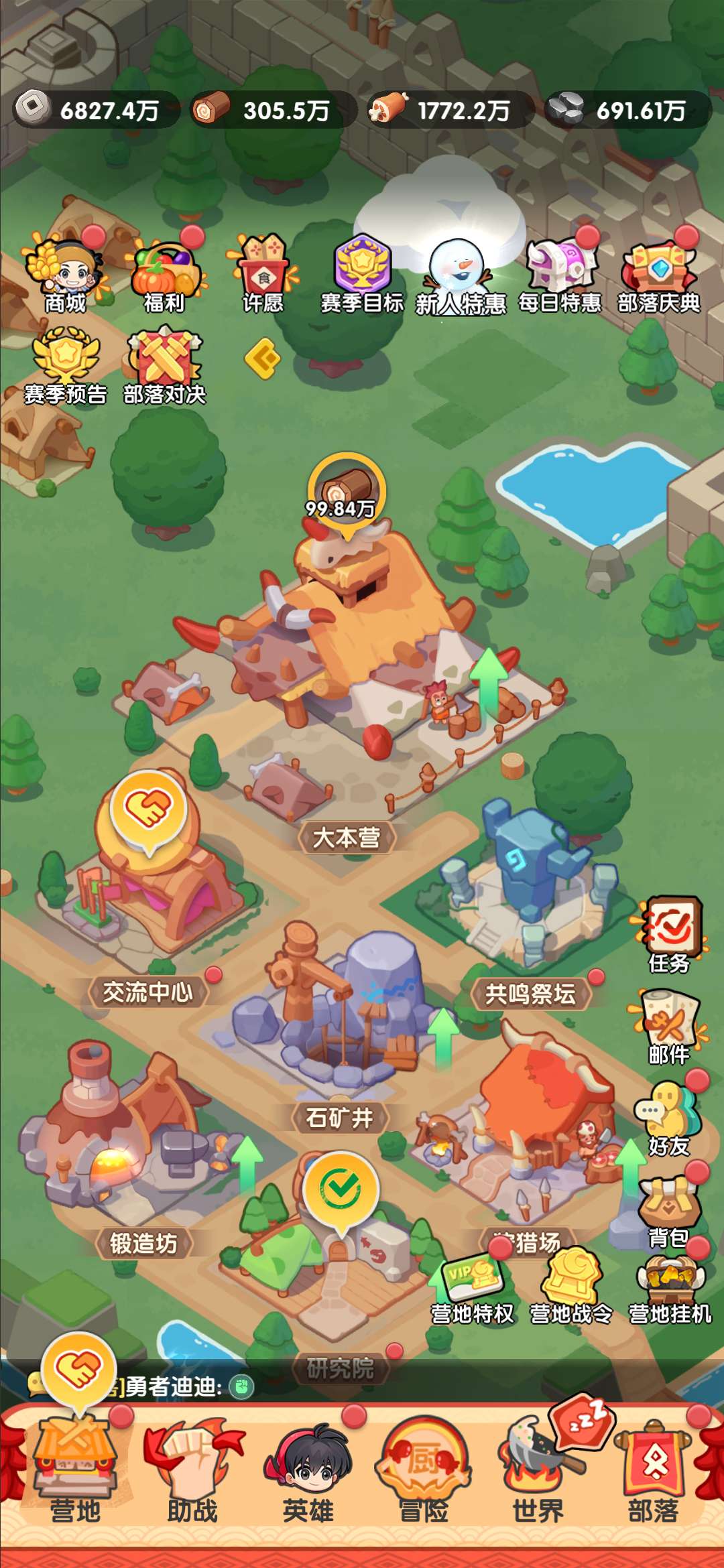Open 营地挂机 idle rewards
724x1568 pixels.
tap(670, 1289)
